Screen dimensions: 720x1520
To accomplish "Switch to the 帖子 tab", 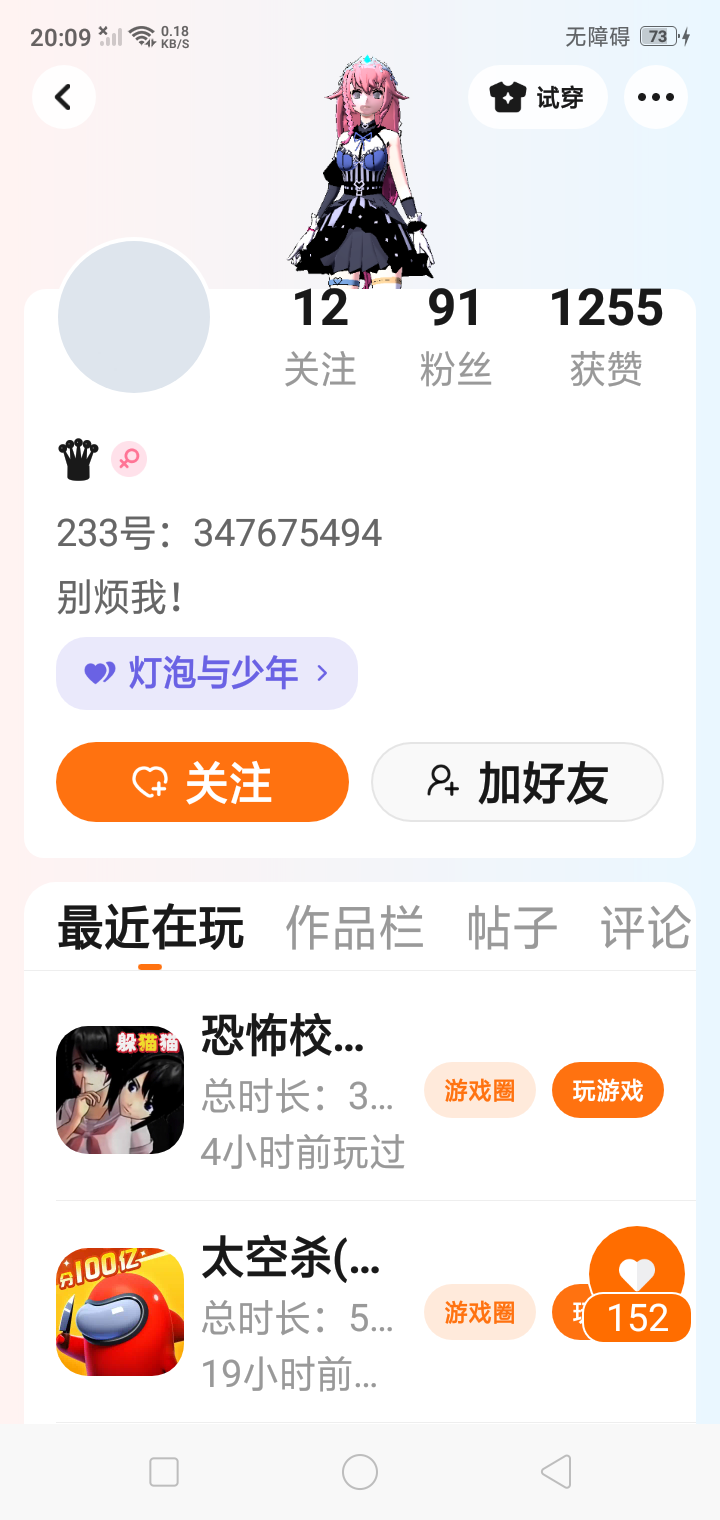I will point(511,928).
